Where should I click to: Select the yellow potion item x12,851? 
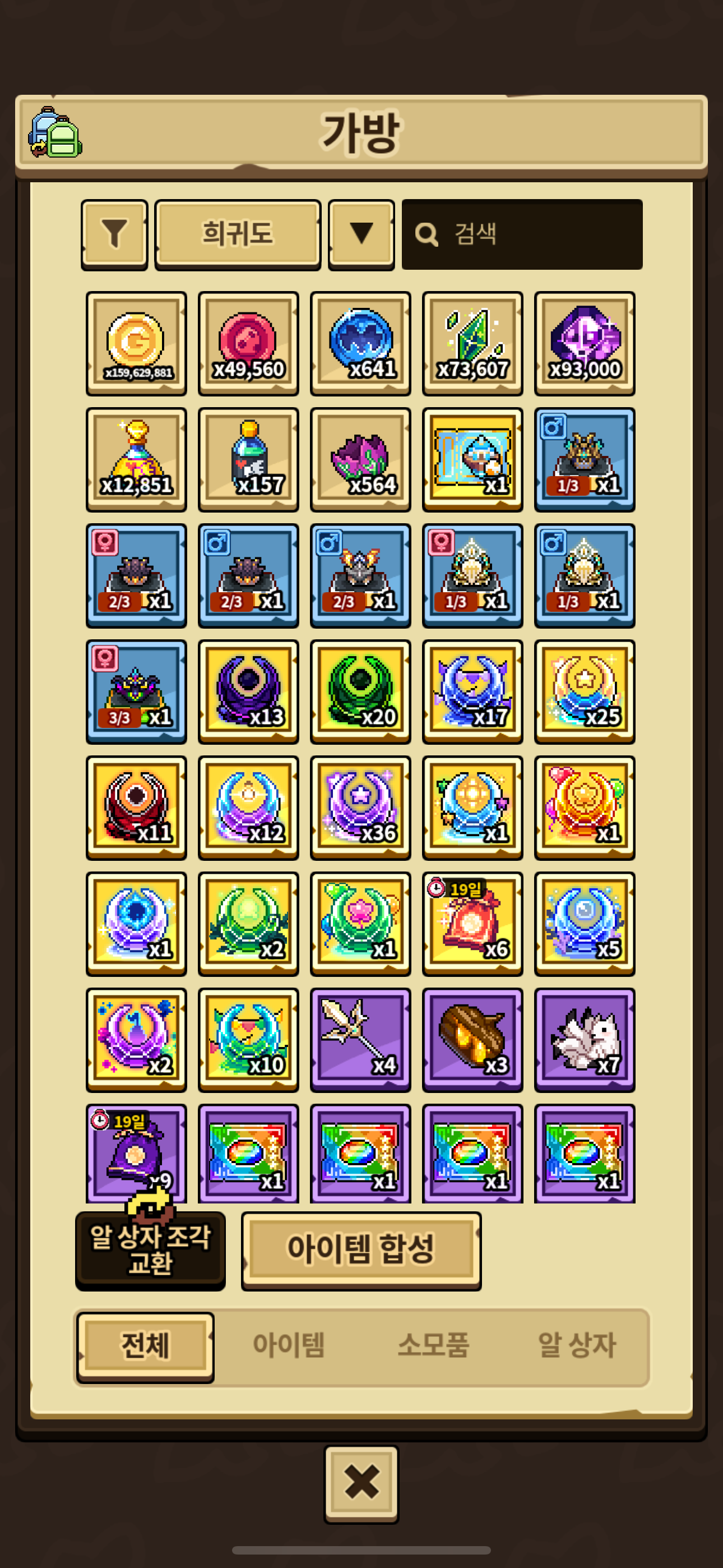click(136, 459)
